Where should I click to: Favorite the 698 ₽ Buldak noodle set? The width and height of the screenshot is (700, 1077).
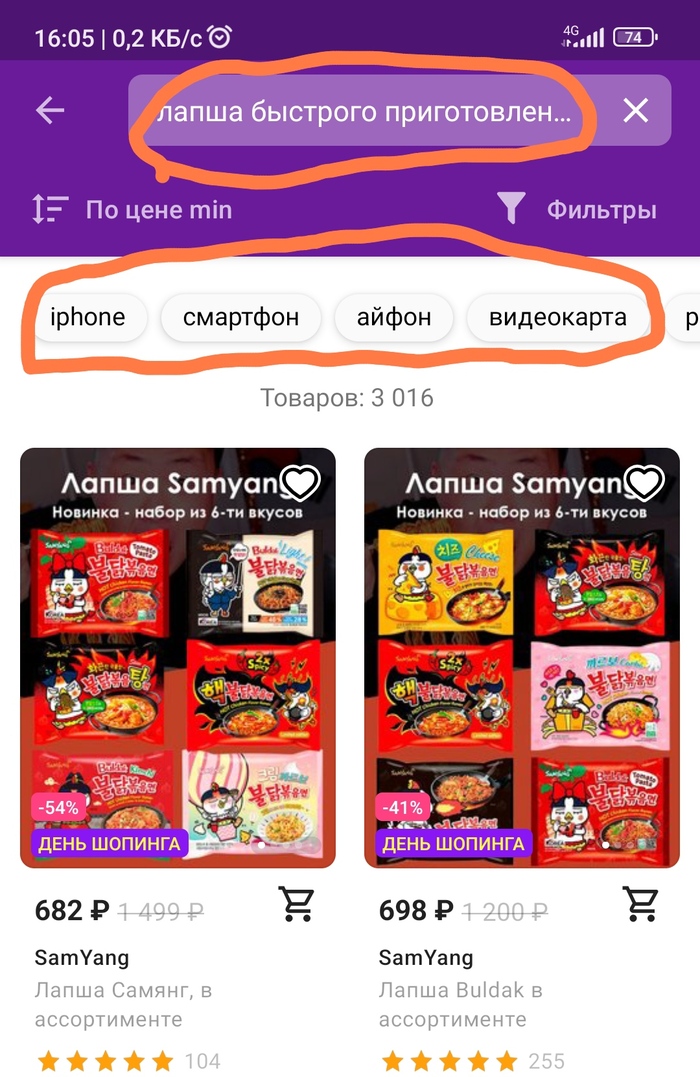tap(644, 484)
